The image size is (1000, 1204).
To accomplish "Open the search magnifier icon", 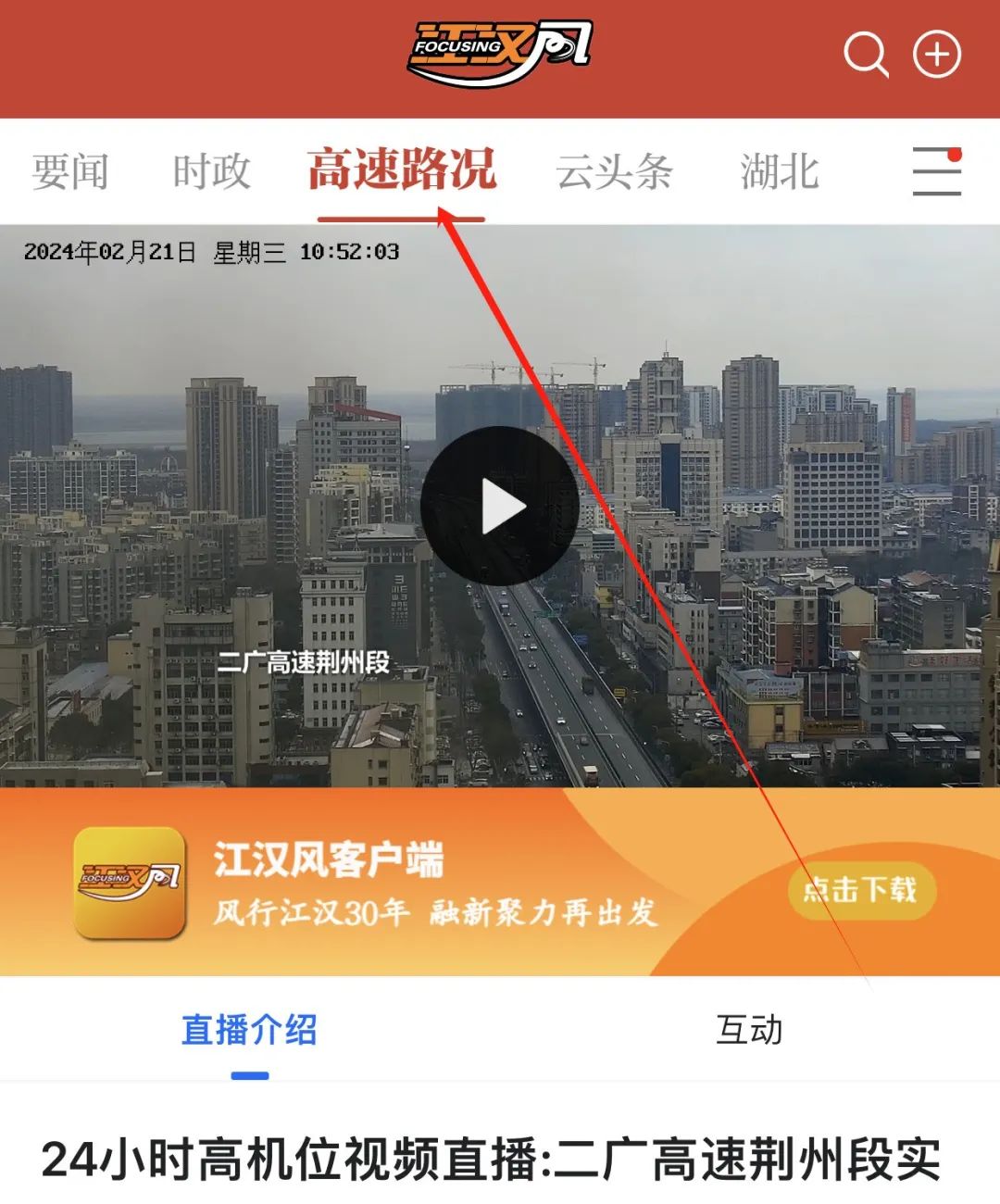I will coord(866,54).
